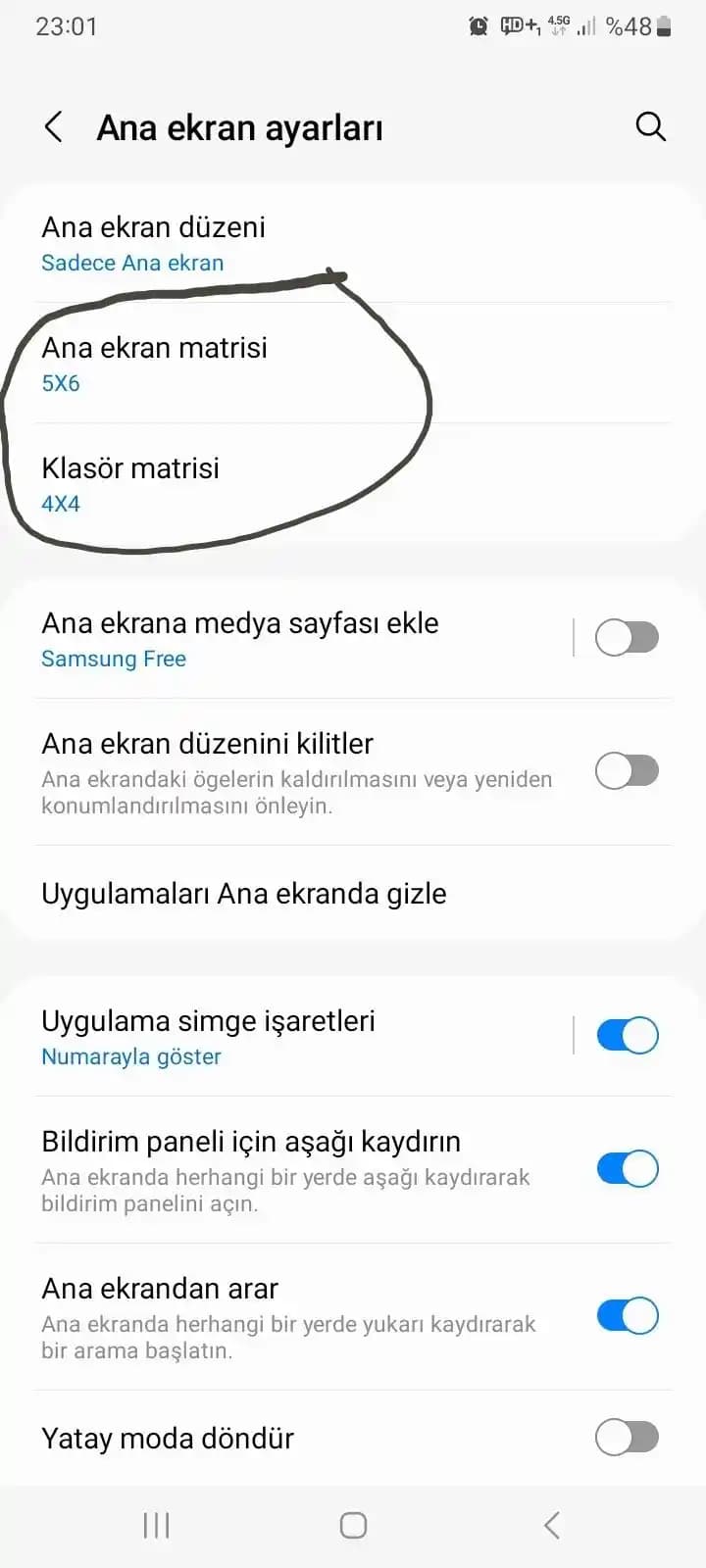This screenshot has width=706, height=1568.
Task: Open recent apps from the navigation bar
Action: point(155,1525)
